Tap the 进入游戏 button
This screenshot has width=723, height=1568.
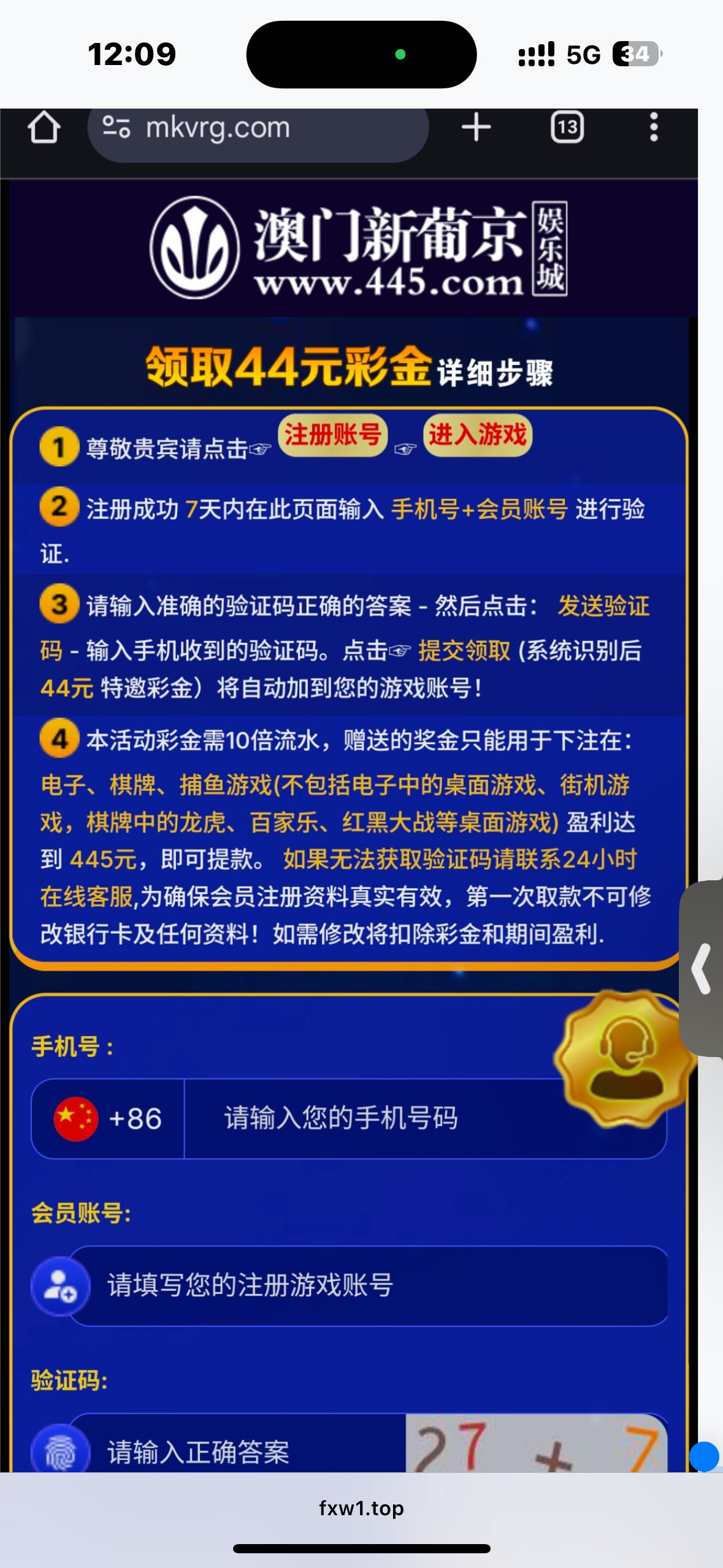pos(477,436)
